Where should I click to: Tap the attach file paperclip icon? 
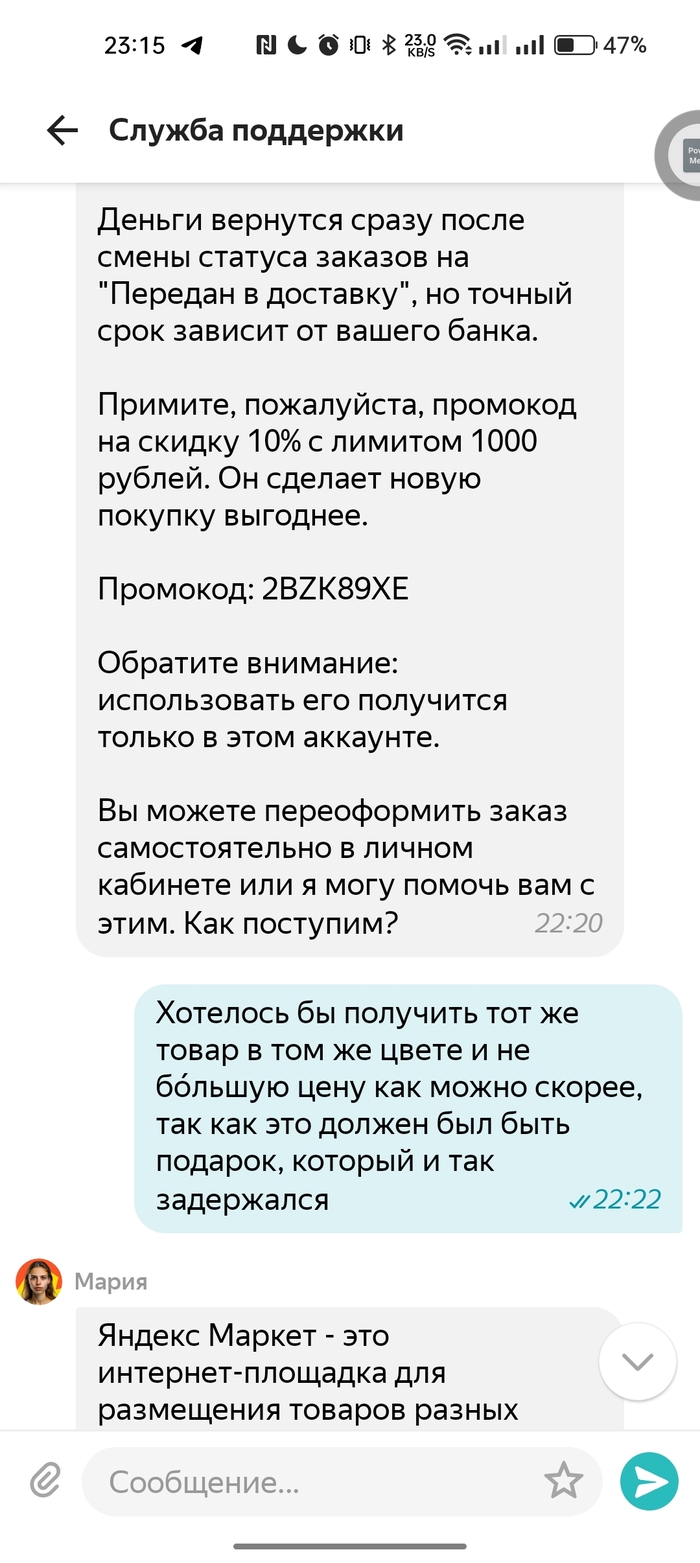[44, 1479]
